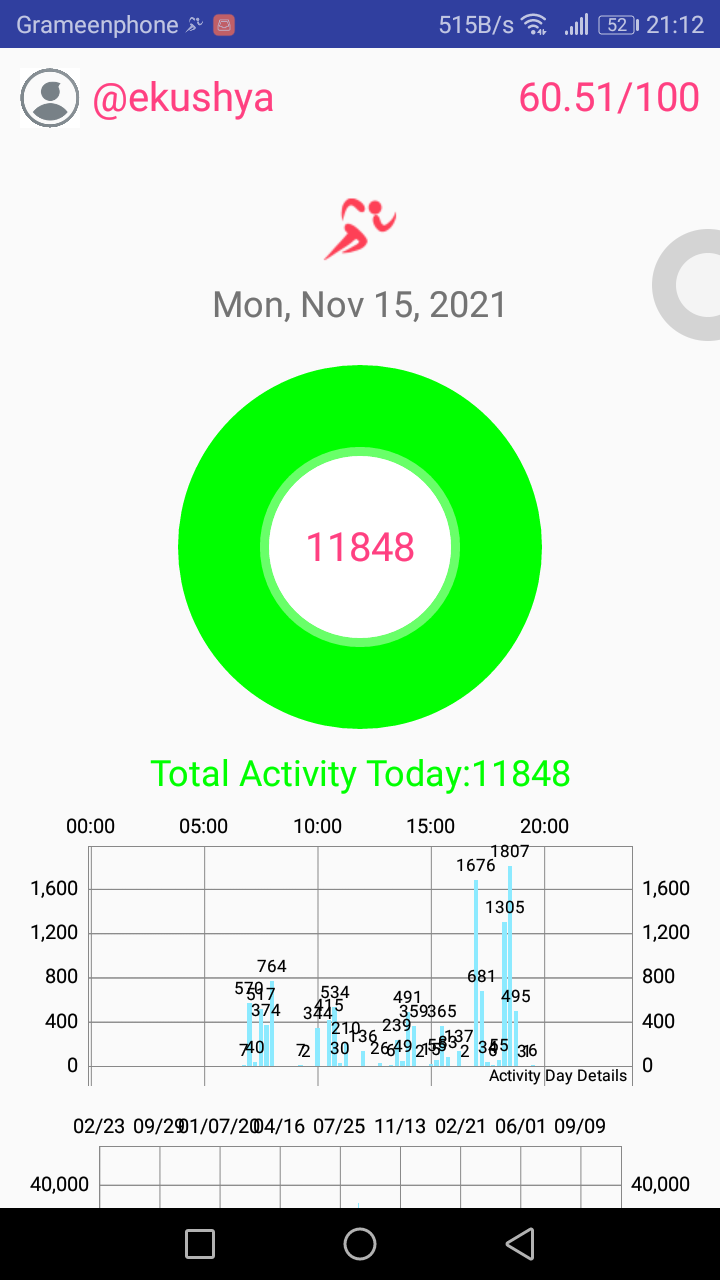Go back with the navigation bar
Screen dimensions: 720x1280
519,1244
